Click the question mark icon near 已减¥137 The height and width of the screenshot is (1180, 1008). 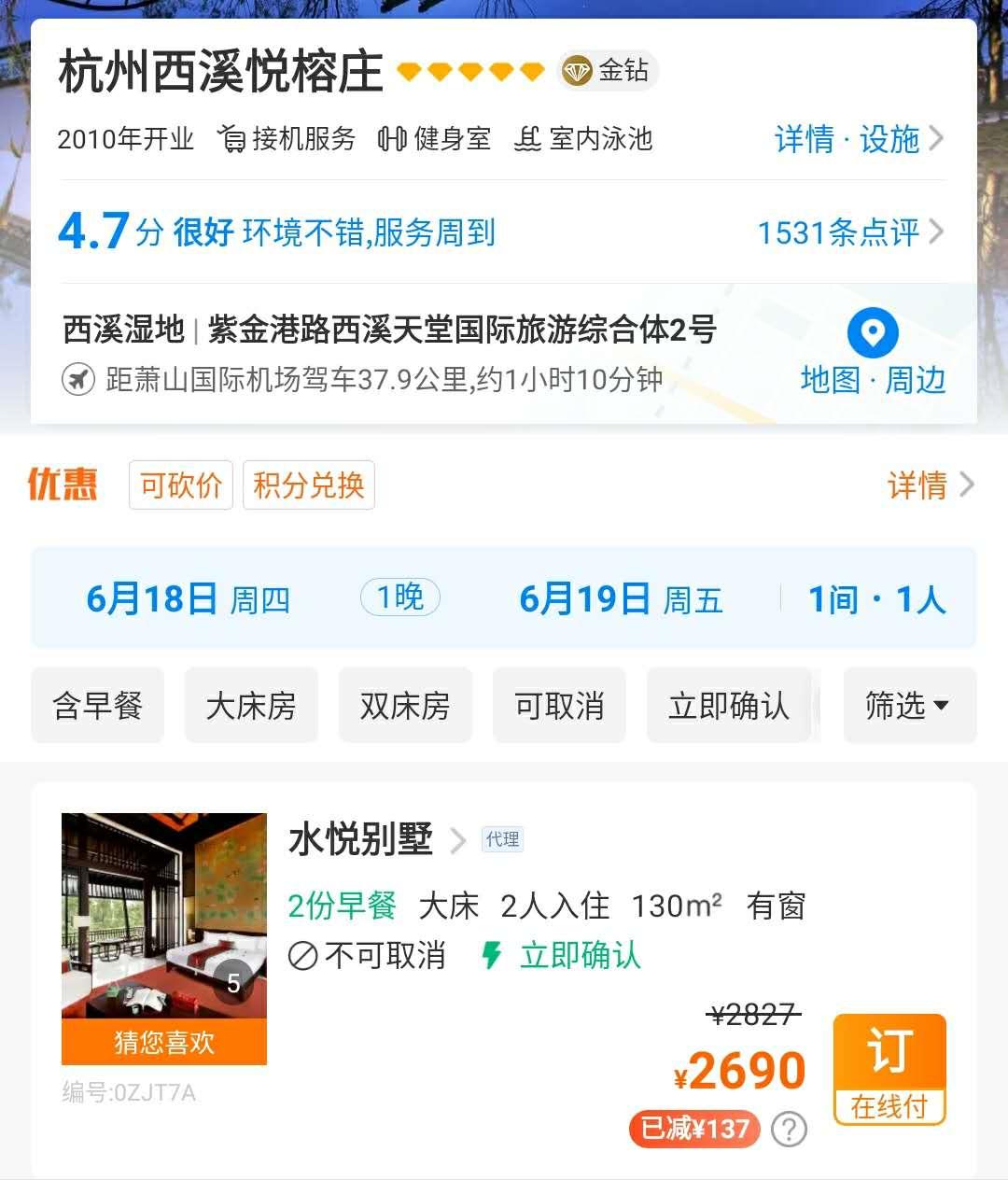(x=790, y=1129)
